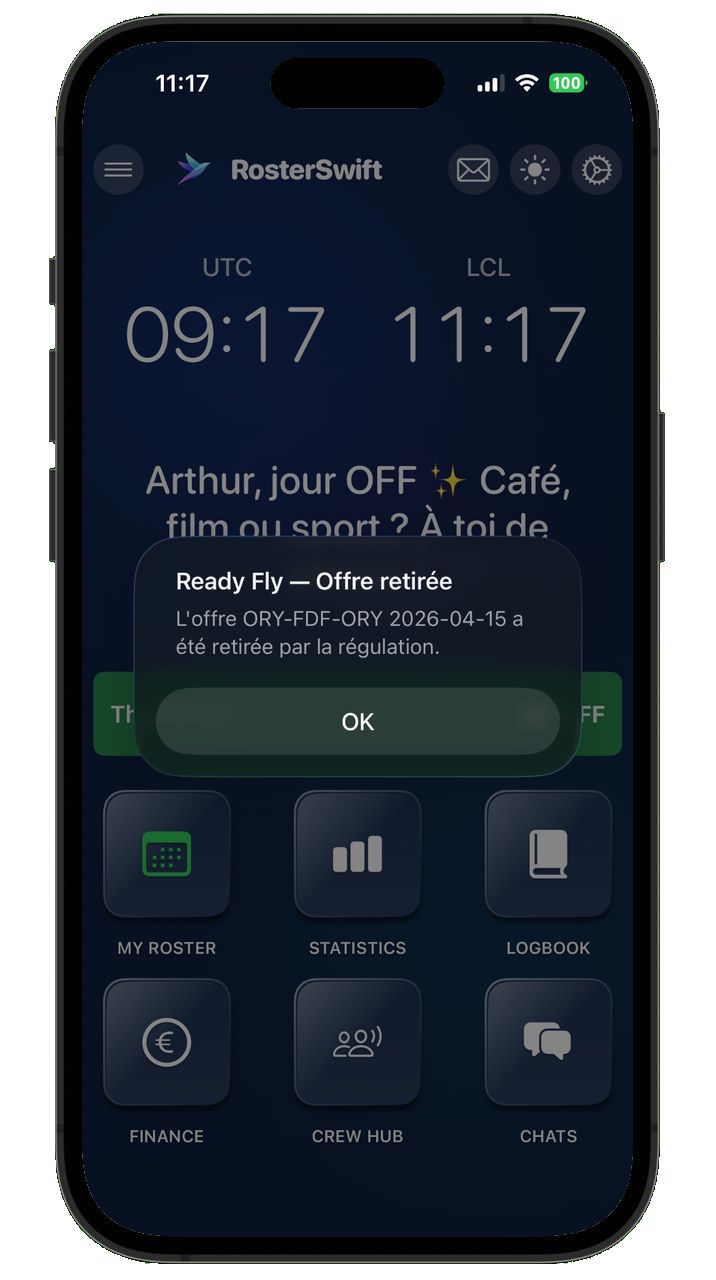Image resolution: width=716 pixels, height=1280 pixels.
Task: Open the Finance tile
Action: (x=167, y=1042)
